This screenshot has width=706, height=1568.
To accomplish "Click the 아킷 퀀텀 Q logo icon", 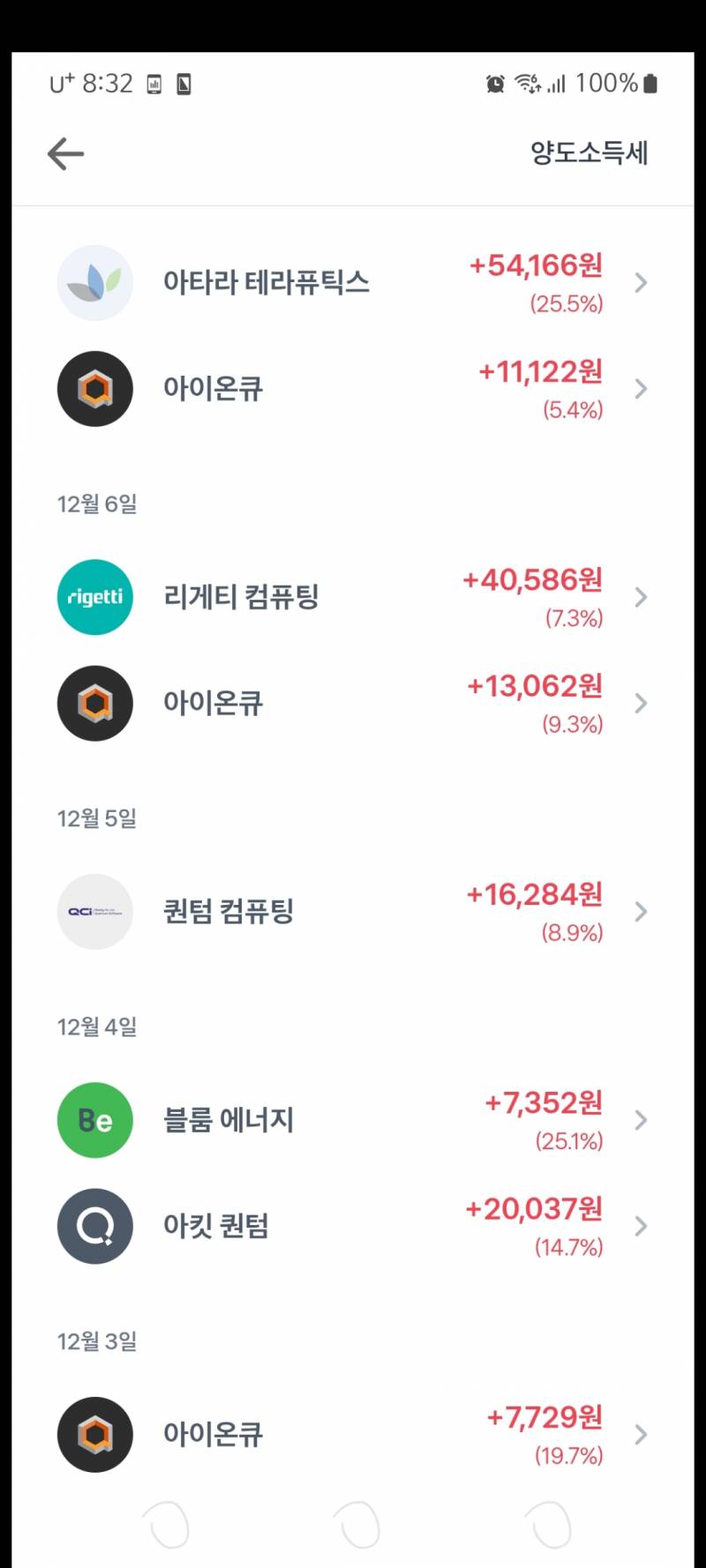I will (x=94, y=1226).
